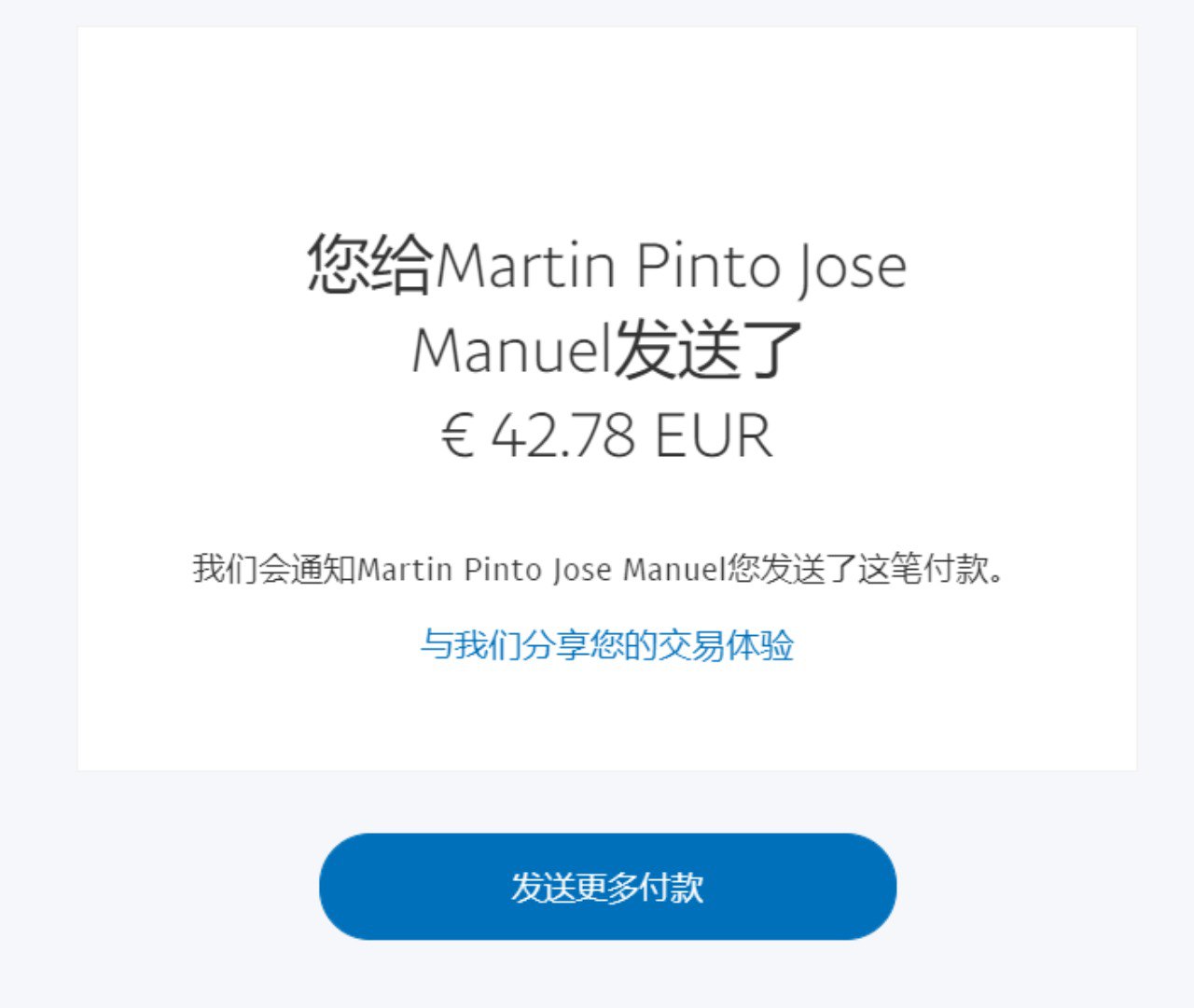Tap the 发送更多付款 button

[607, 887]
